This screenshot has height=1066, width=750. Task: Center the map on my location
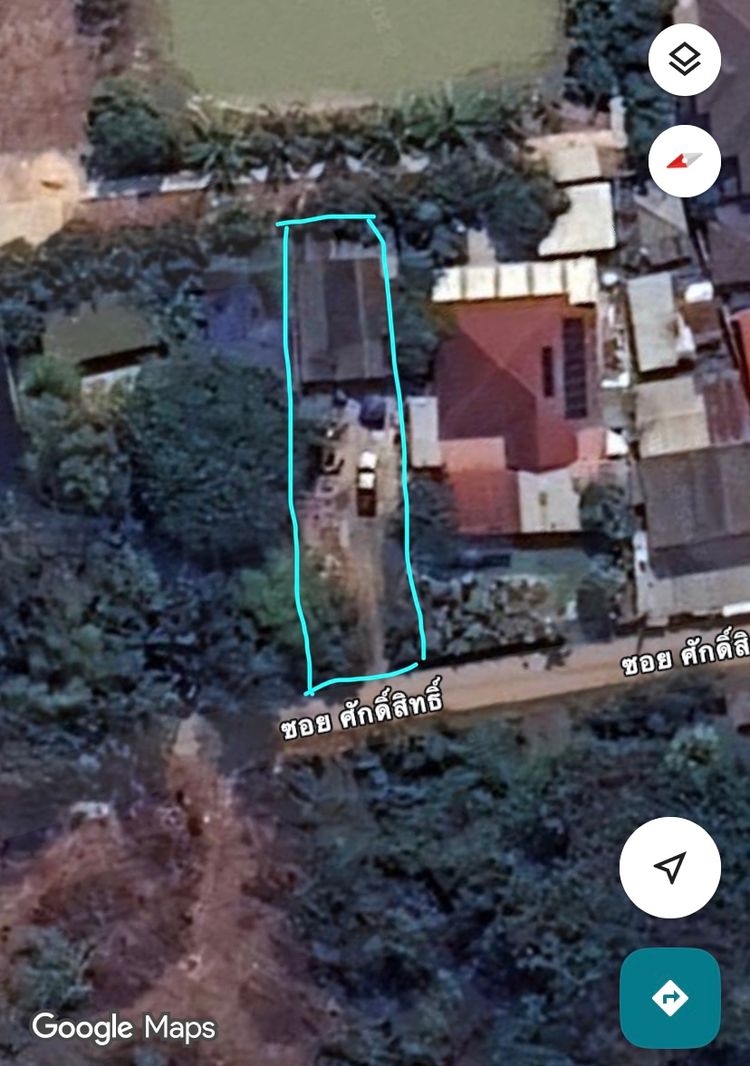coord(669,867)
